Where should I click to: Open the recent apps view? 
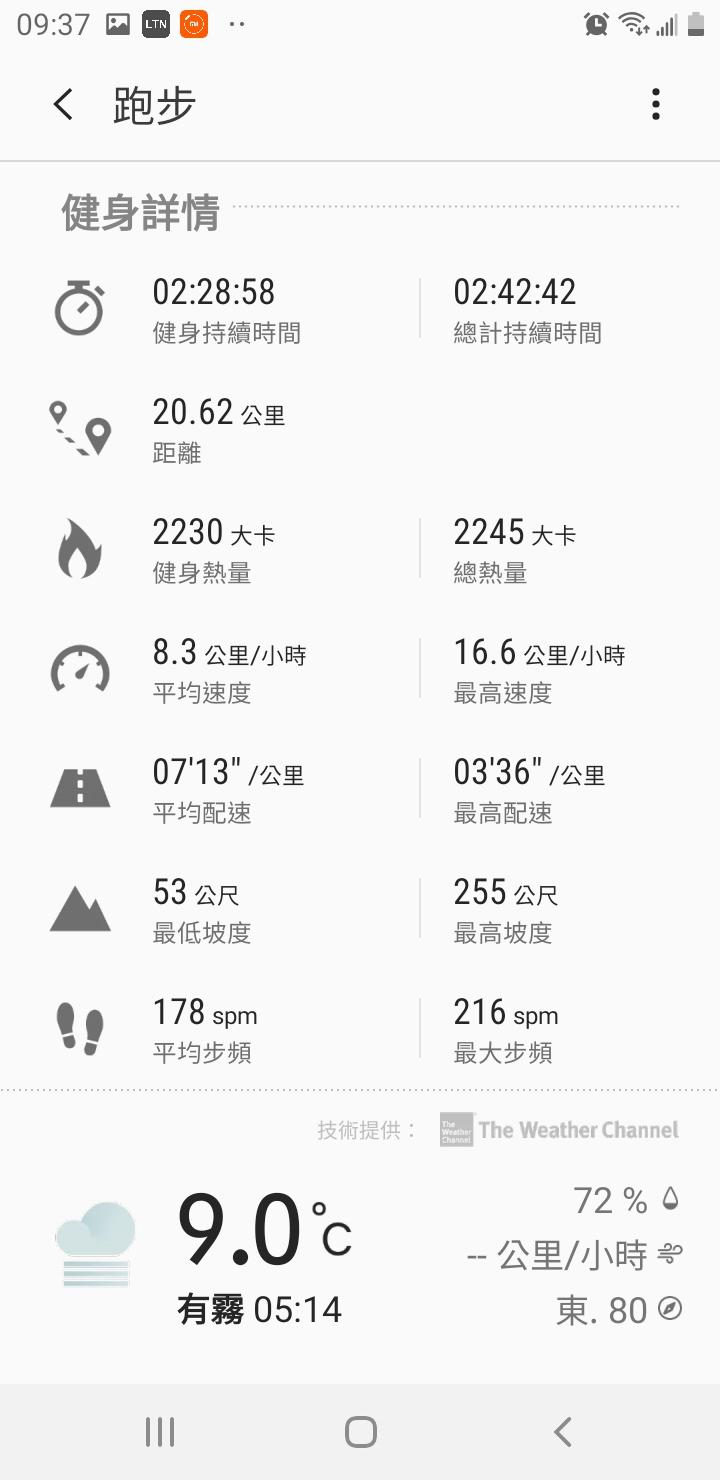(x=160, y=1432)
